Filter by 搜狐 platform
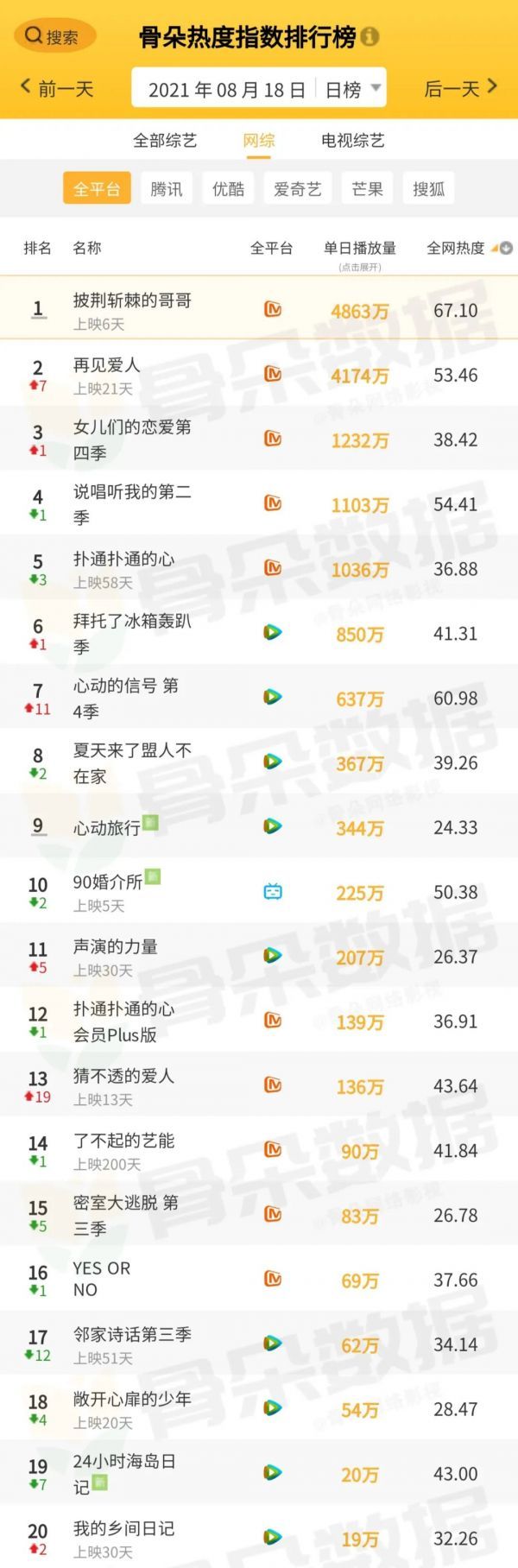 [429, 188]
